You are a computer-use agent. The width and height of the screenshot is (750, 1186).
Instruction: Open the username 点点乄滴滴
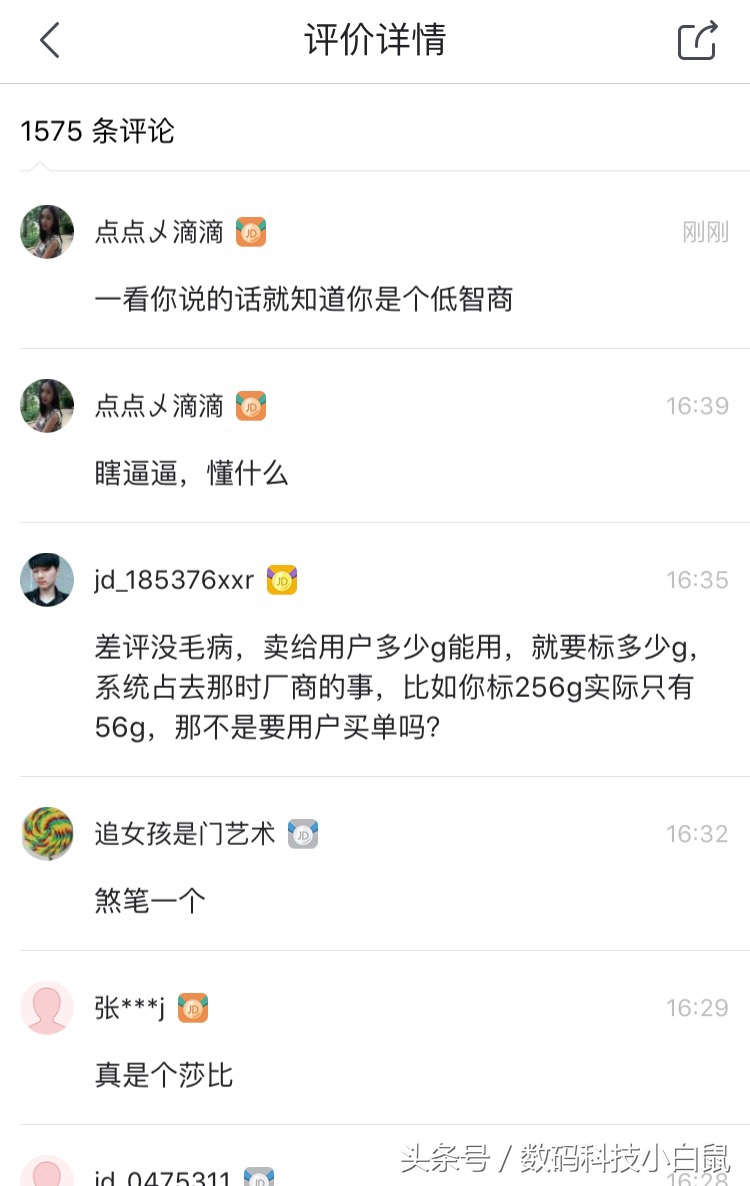coord(155,232)
